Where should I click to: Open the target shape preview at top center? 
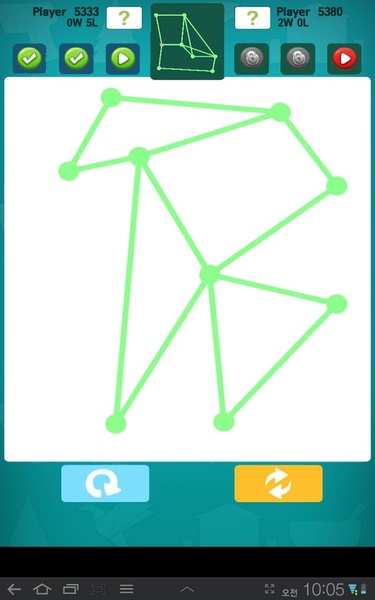click(187, 41)
